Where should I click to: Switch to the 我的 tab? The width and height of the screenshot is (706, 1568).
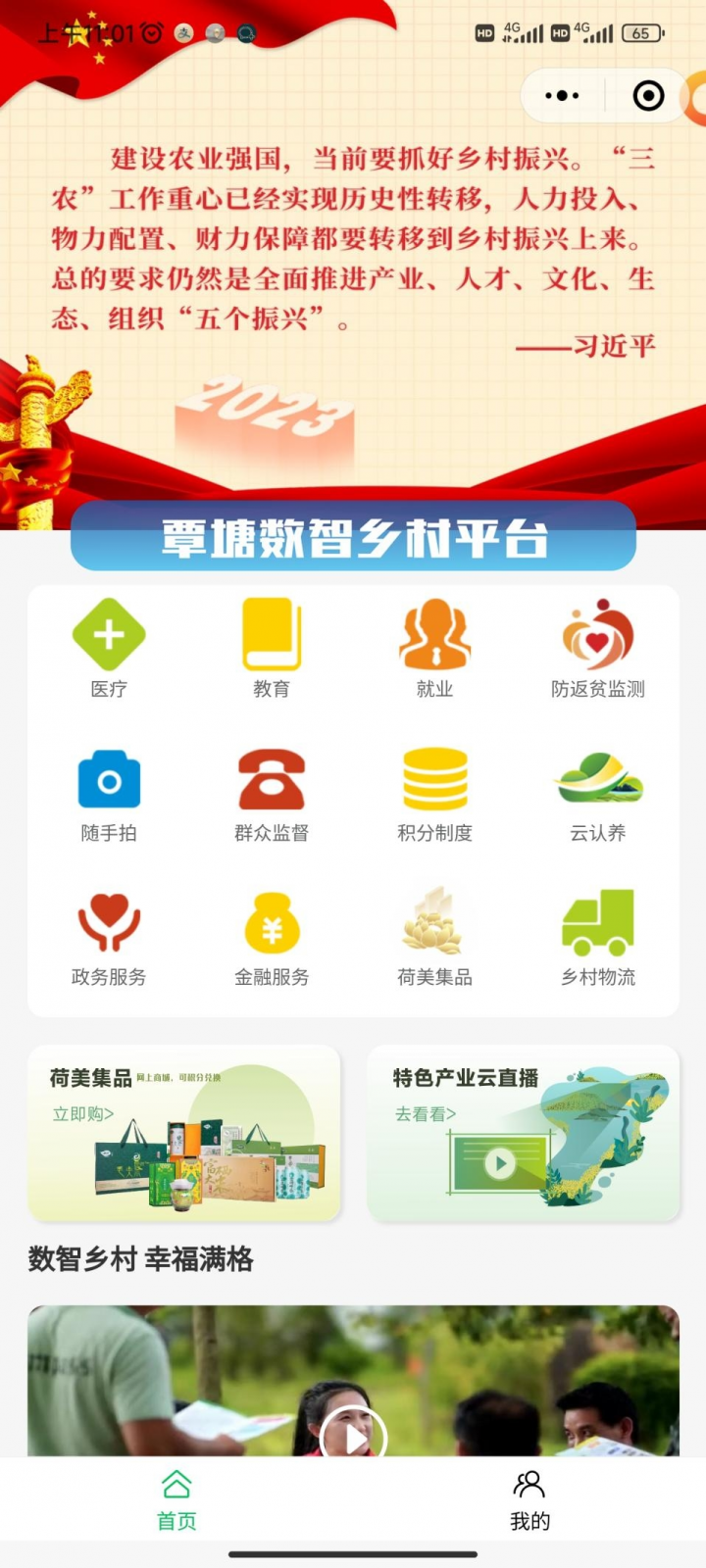[x=529, y=1499]
